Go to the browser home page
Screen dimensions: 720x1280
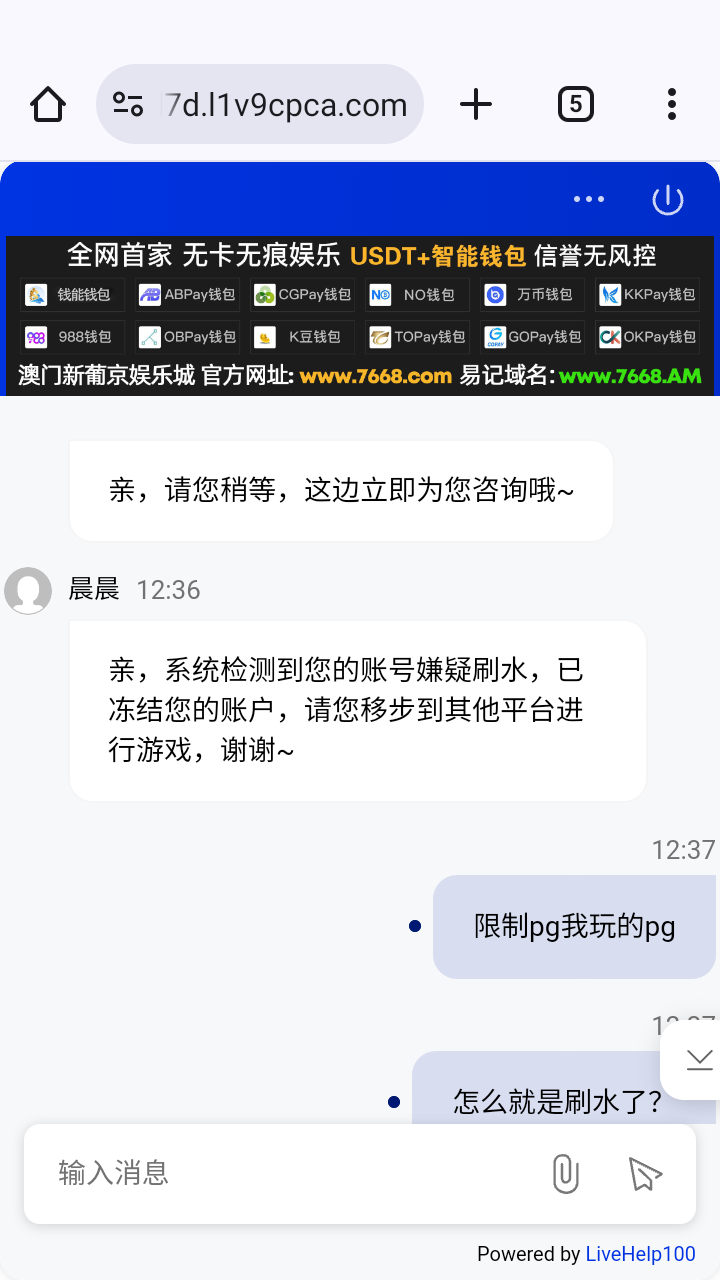tap(48, 104)
